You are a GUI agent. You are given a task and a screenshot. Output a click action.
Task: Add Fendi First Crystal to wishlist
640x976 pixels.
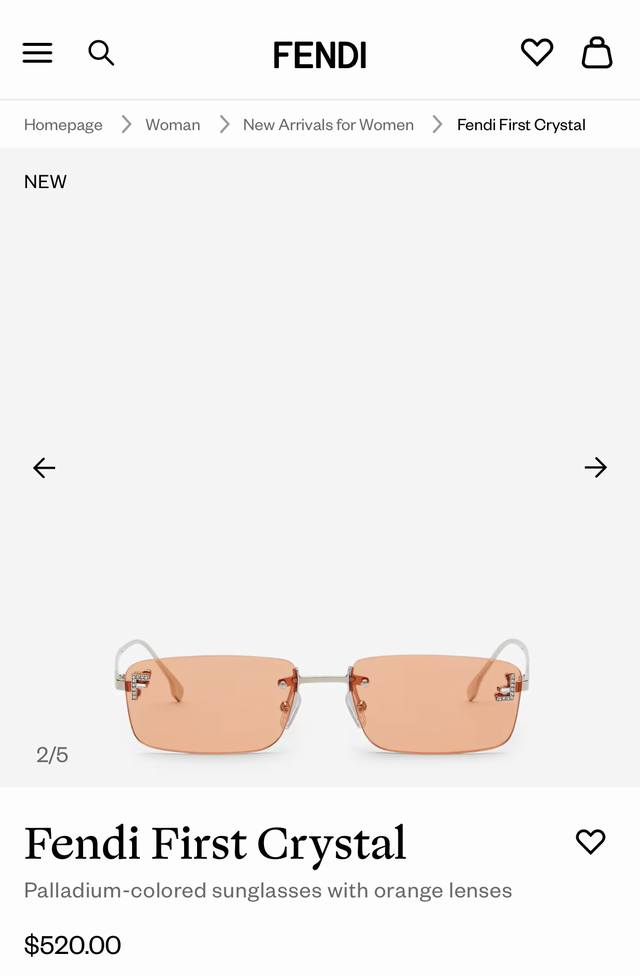(x=591, y=842)
